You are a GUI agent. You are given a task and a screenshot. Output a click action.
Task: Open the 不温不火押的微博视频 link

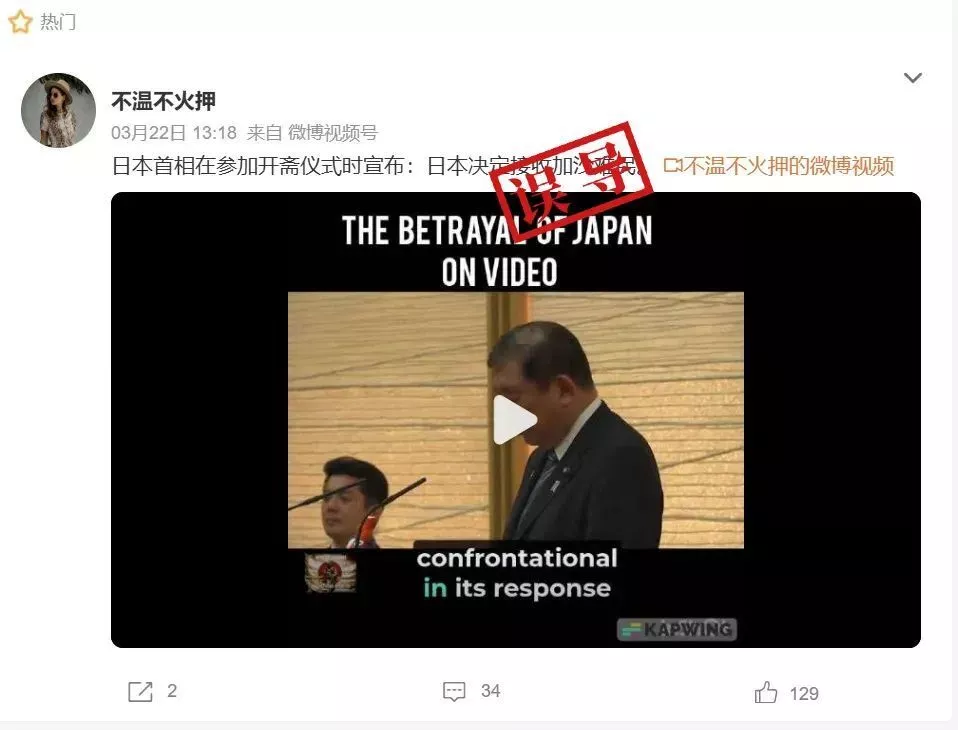coord(779,166)
